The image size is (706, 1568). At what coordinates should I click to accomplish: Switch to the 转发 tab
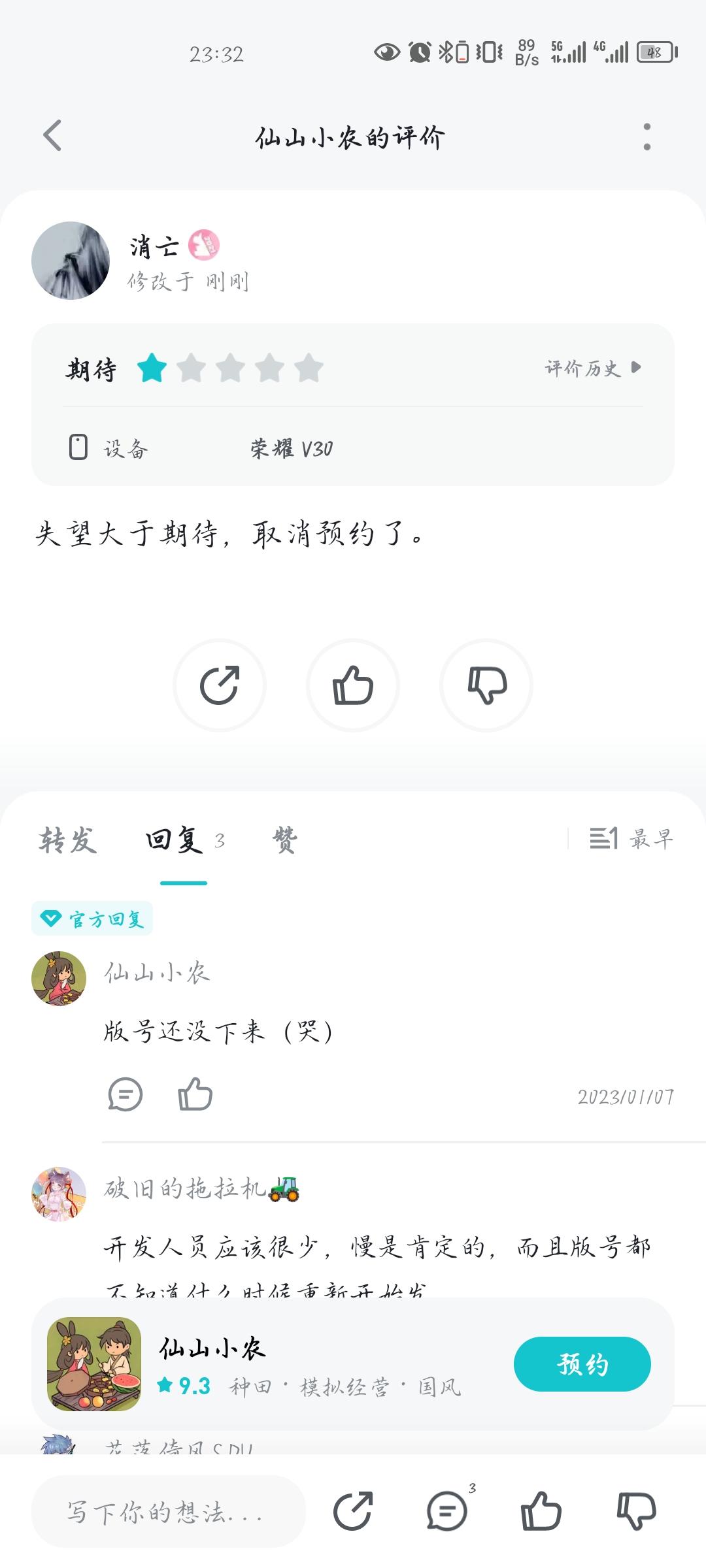coord(70,841)
